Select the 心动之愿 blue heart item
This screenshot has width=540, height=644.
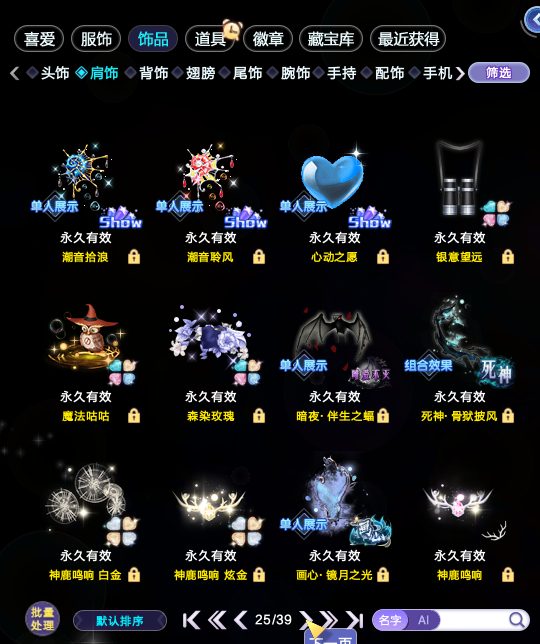click(335, 201)
